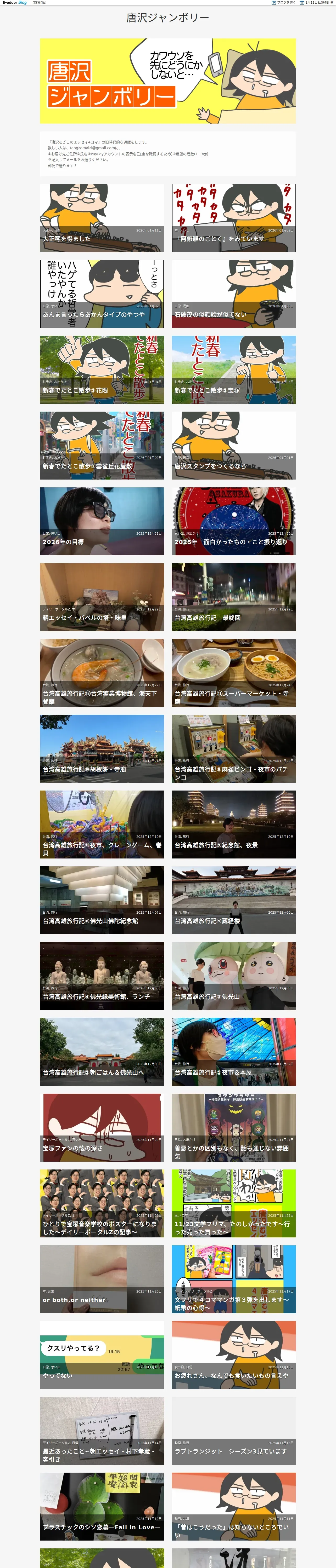Viewport: 336px width, 1568px height.
Task: Open 朝エッセイ・バベルの塔・味皇 post
Action: click(85, 617)
